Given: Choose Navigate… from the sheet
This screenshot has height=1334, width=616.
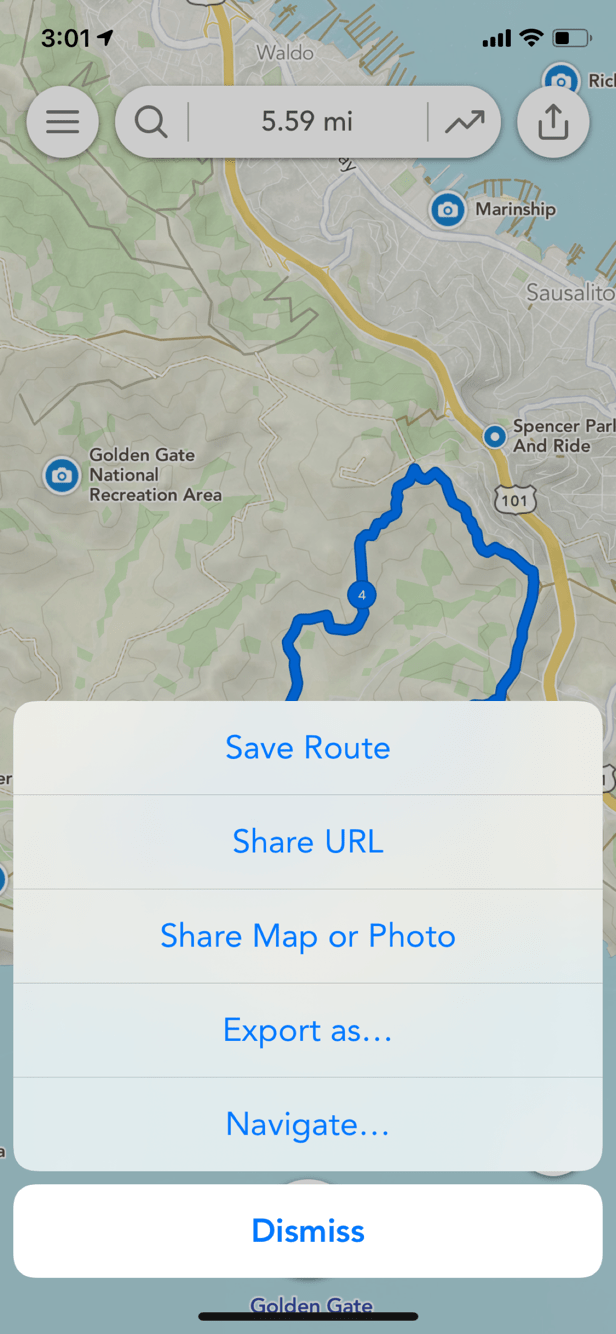Looking at the screenshot, I should click(308, 1124).
